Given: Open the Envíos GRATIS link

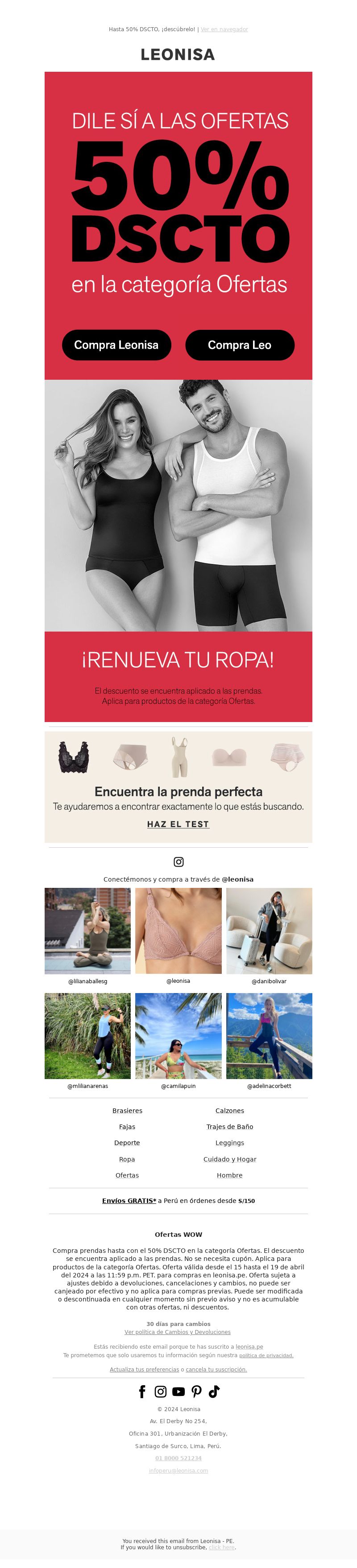Looking at the screenshot, I should pyautogui.click(x=129, y=1201).
